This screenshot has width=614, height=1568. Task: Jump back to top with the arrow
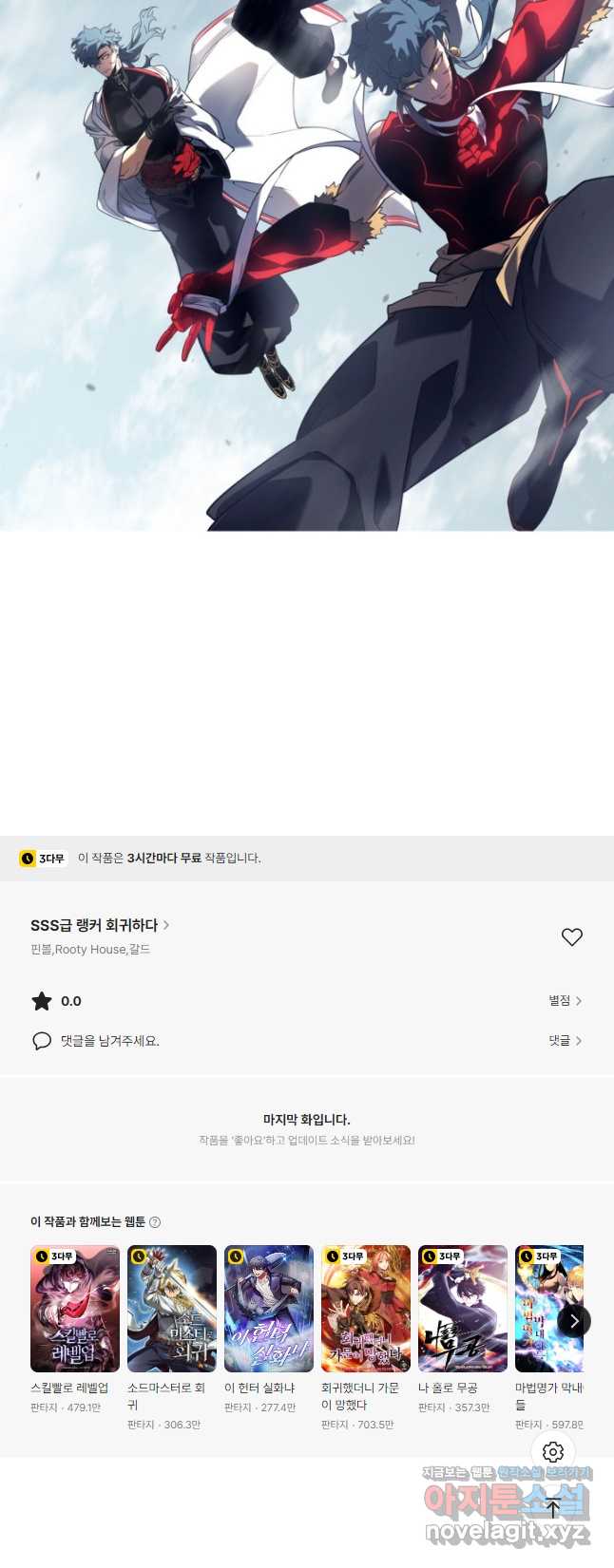point(553,1508)
